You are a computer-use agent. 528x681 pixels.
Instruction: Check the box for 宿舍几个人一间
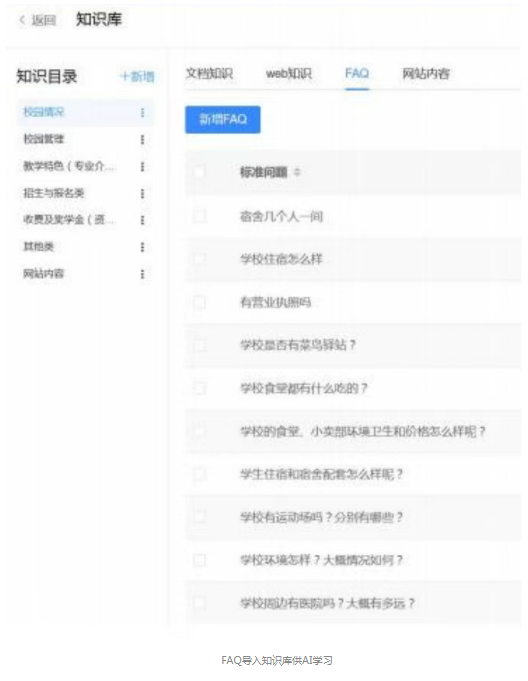pyautogui.click(x=199, y=216)
